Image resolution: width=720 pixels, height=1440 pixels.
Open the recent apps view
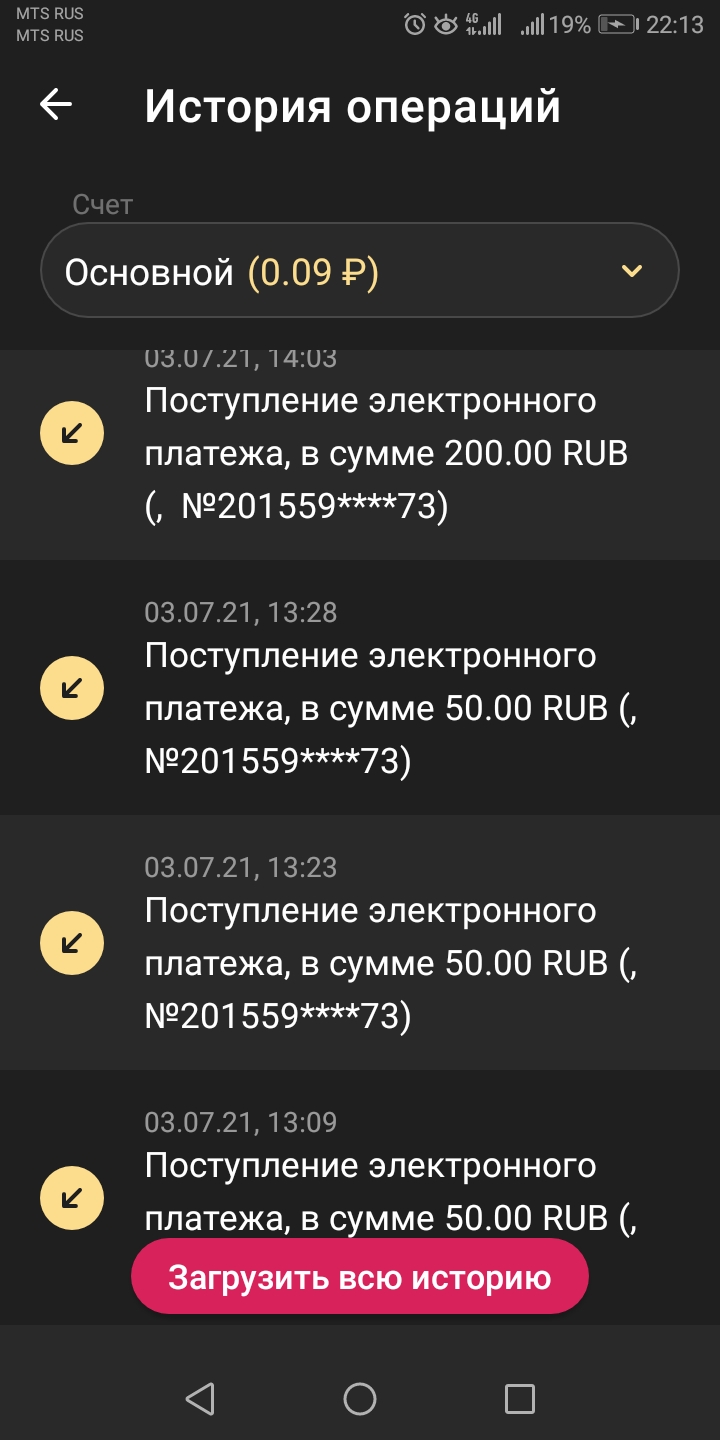tap(519, 1399)
